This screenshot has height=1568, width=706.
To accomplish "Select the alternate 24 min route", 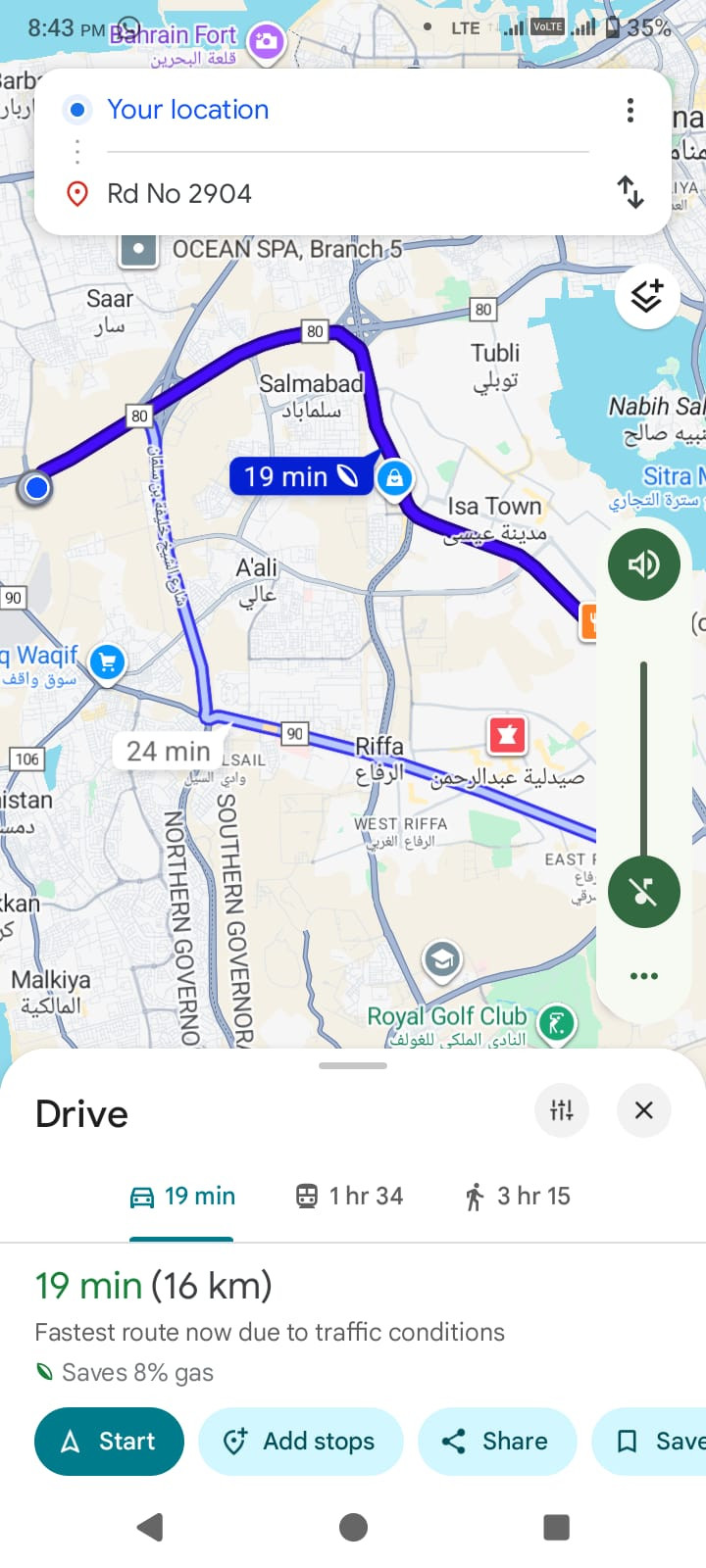I will tap(168, 752).
